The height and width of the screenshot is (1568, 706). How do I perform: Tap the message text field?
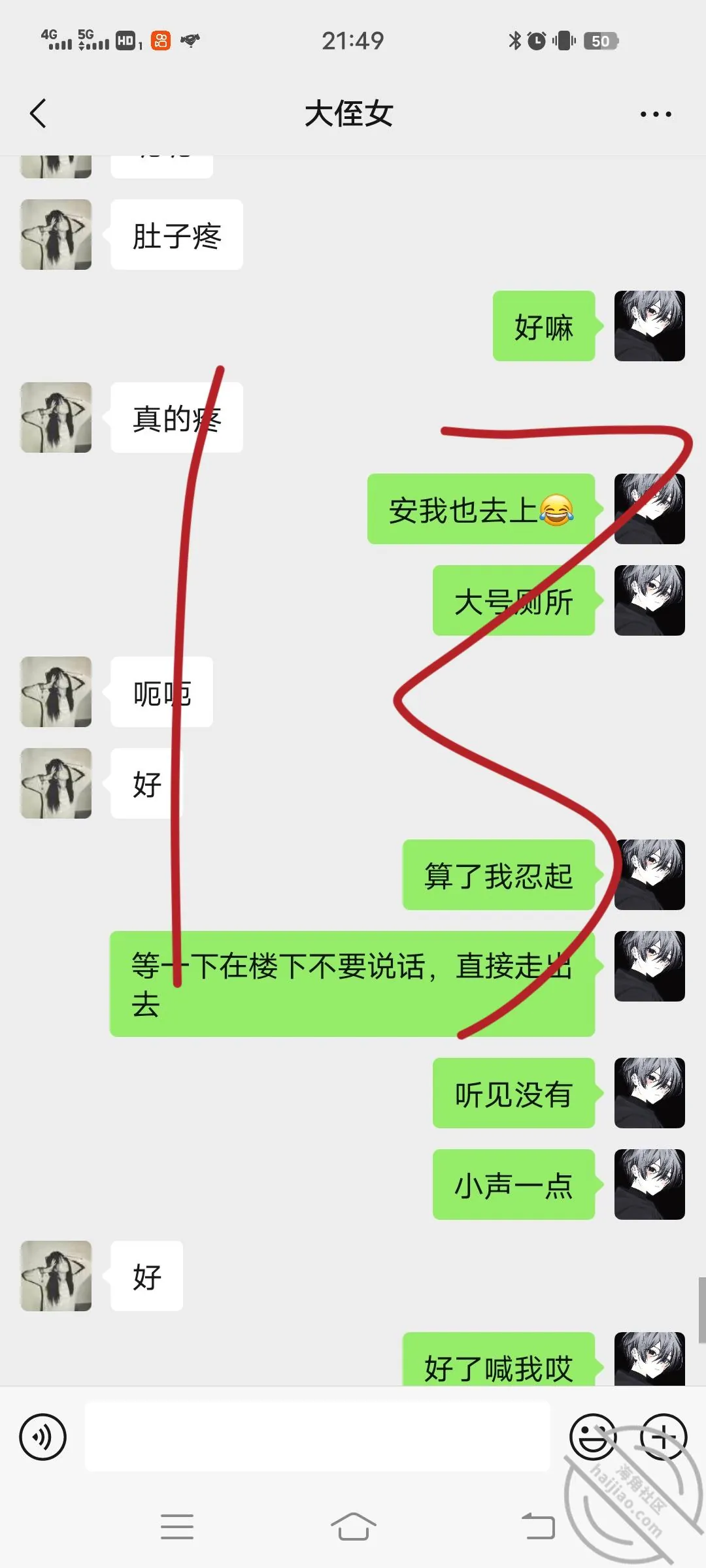(317, 1437)
